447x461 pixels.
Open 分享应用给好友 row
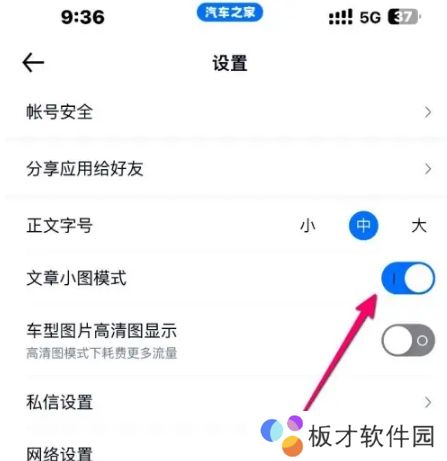click(223, 169)
